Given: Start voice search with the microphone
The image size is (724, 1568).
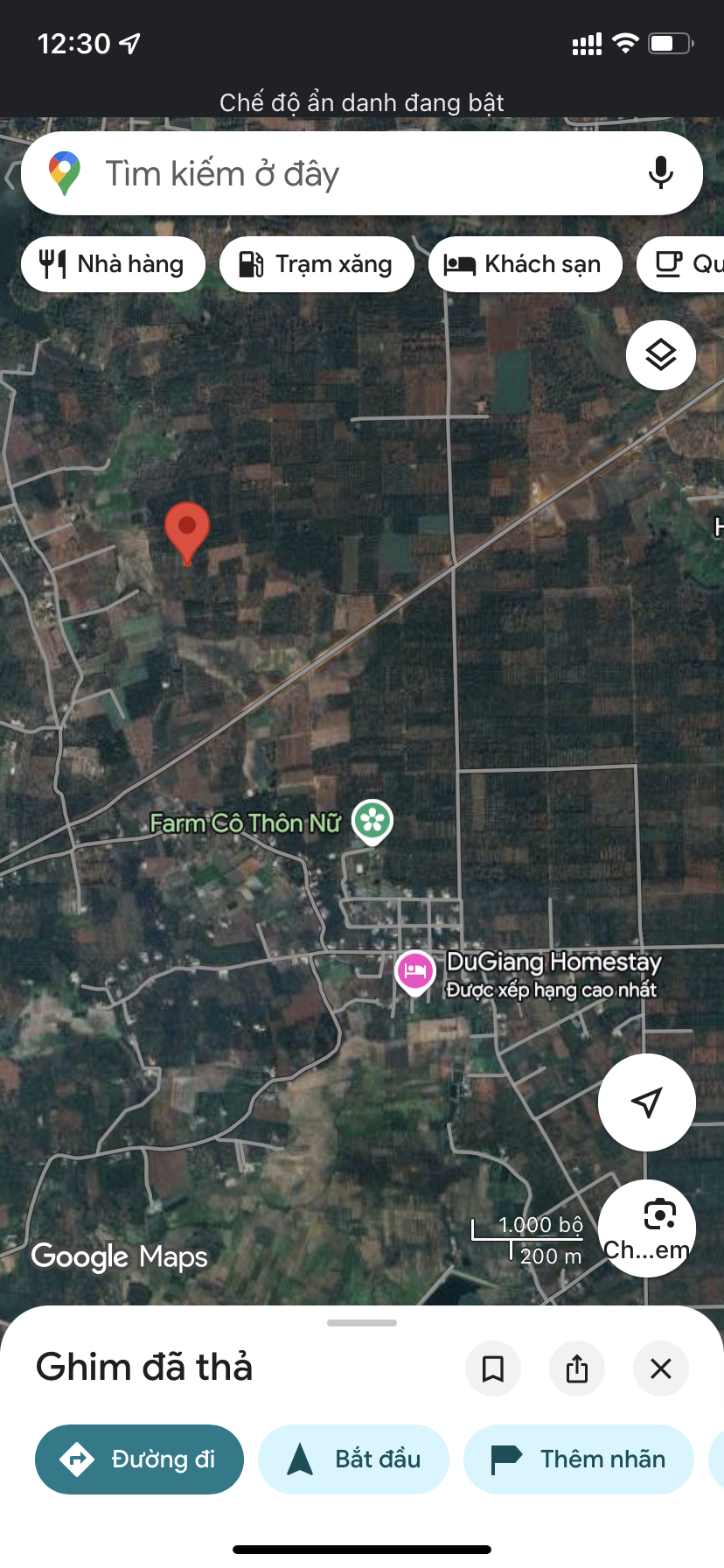Looking at the screenshot, I should [x=661, y=173].
